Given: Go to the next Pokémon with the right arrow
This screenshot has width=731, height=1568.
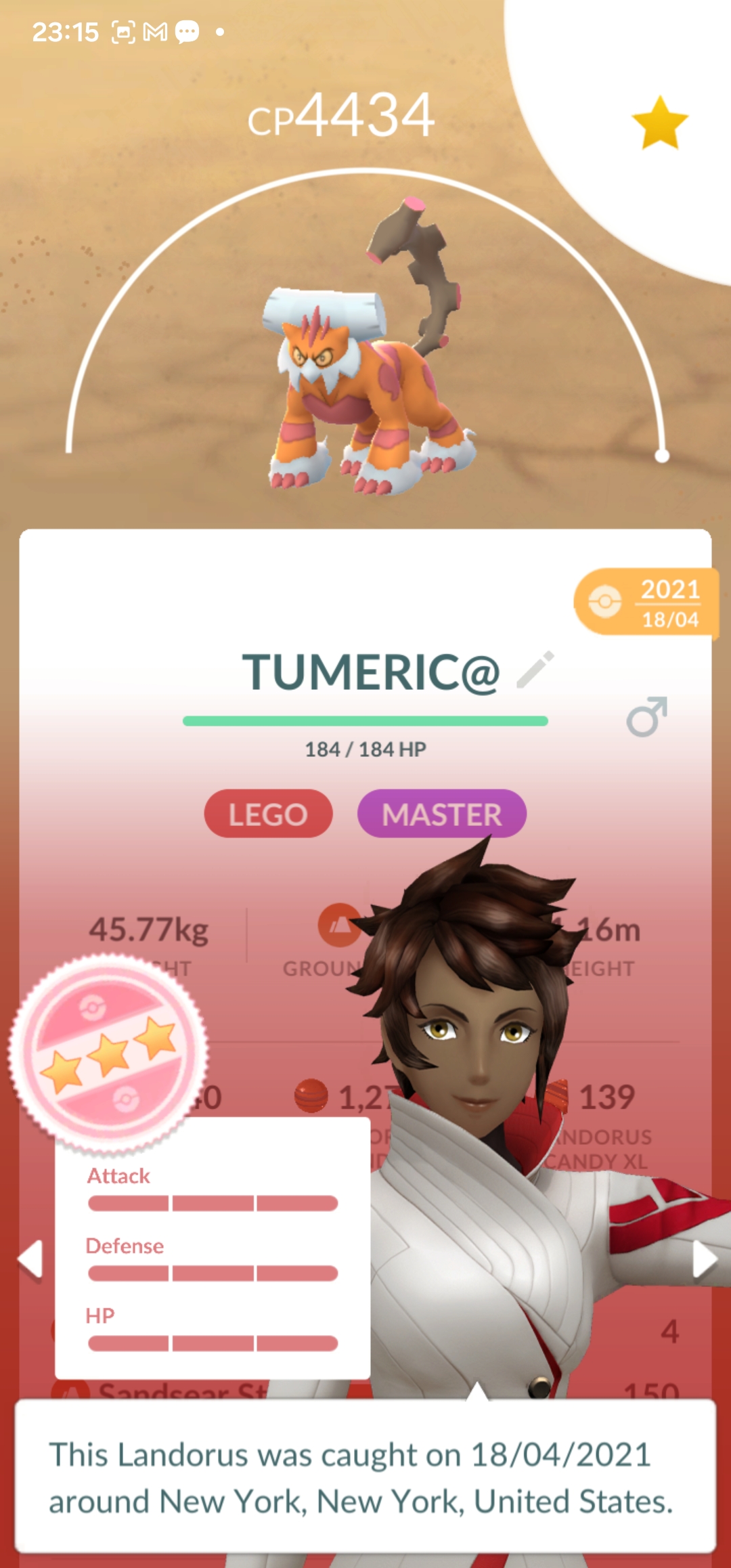Looking at the screenshot, I should click(x=704, y=1260).
